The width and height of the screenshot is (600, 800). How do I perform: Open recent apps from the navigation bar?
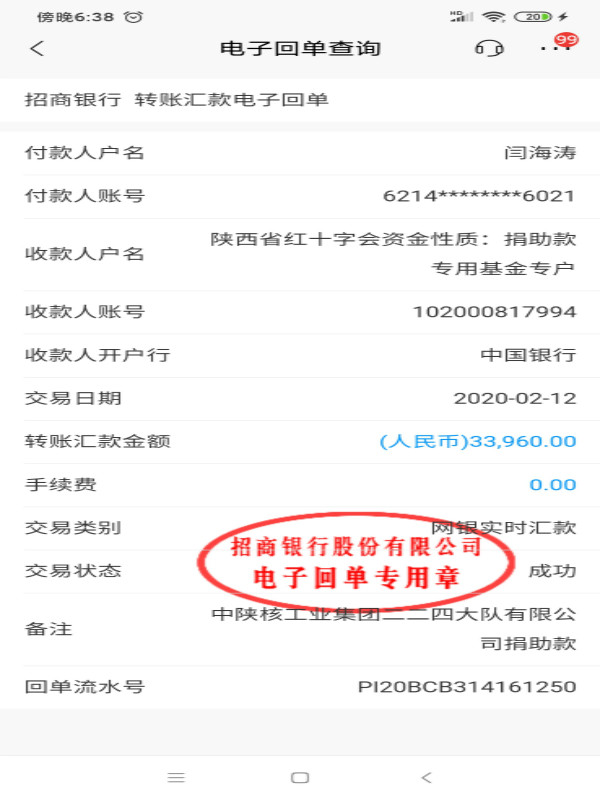pyautogui.click(x=176, y=777)
